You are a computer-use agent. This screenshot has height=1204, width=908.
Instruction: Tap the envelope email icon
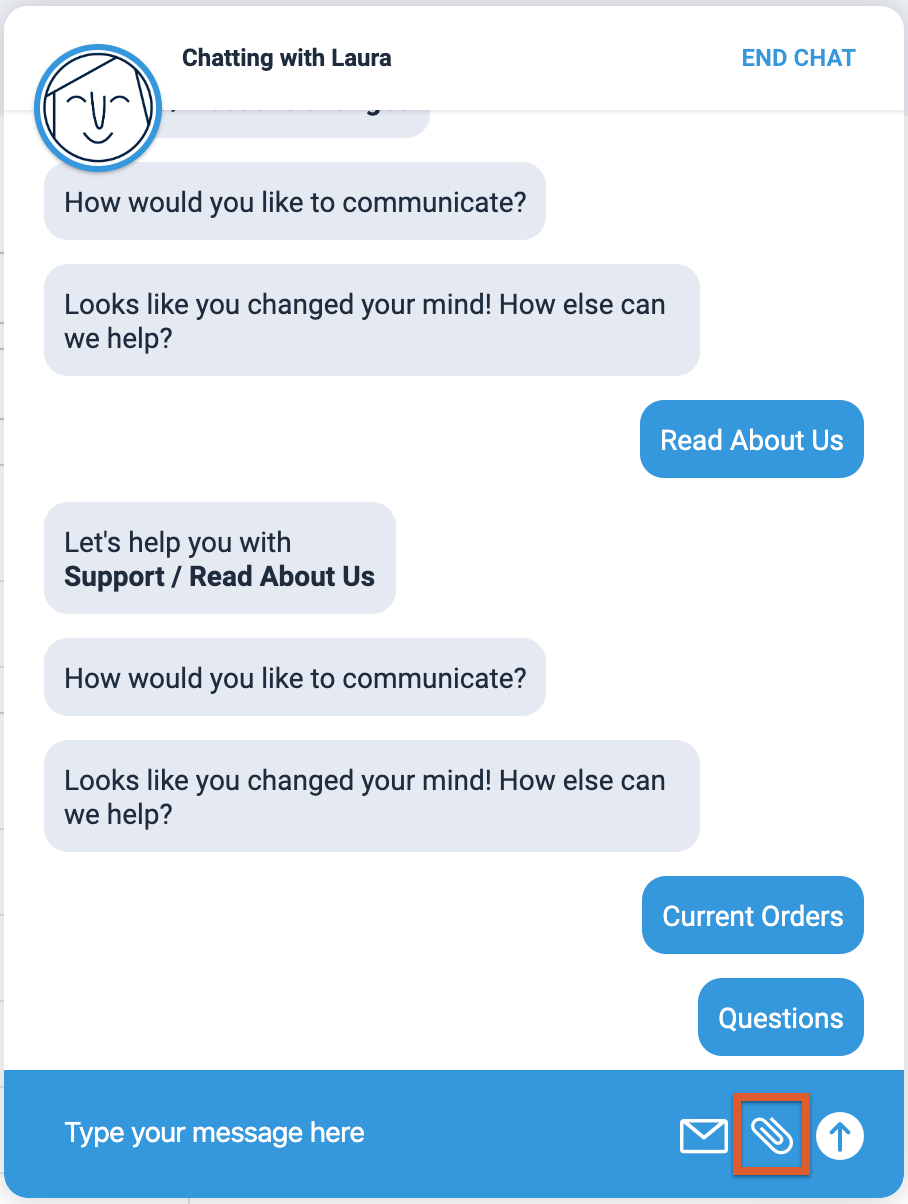pyautogui.click(x=703, y=1136)
